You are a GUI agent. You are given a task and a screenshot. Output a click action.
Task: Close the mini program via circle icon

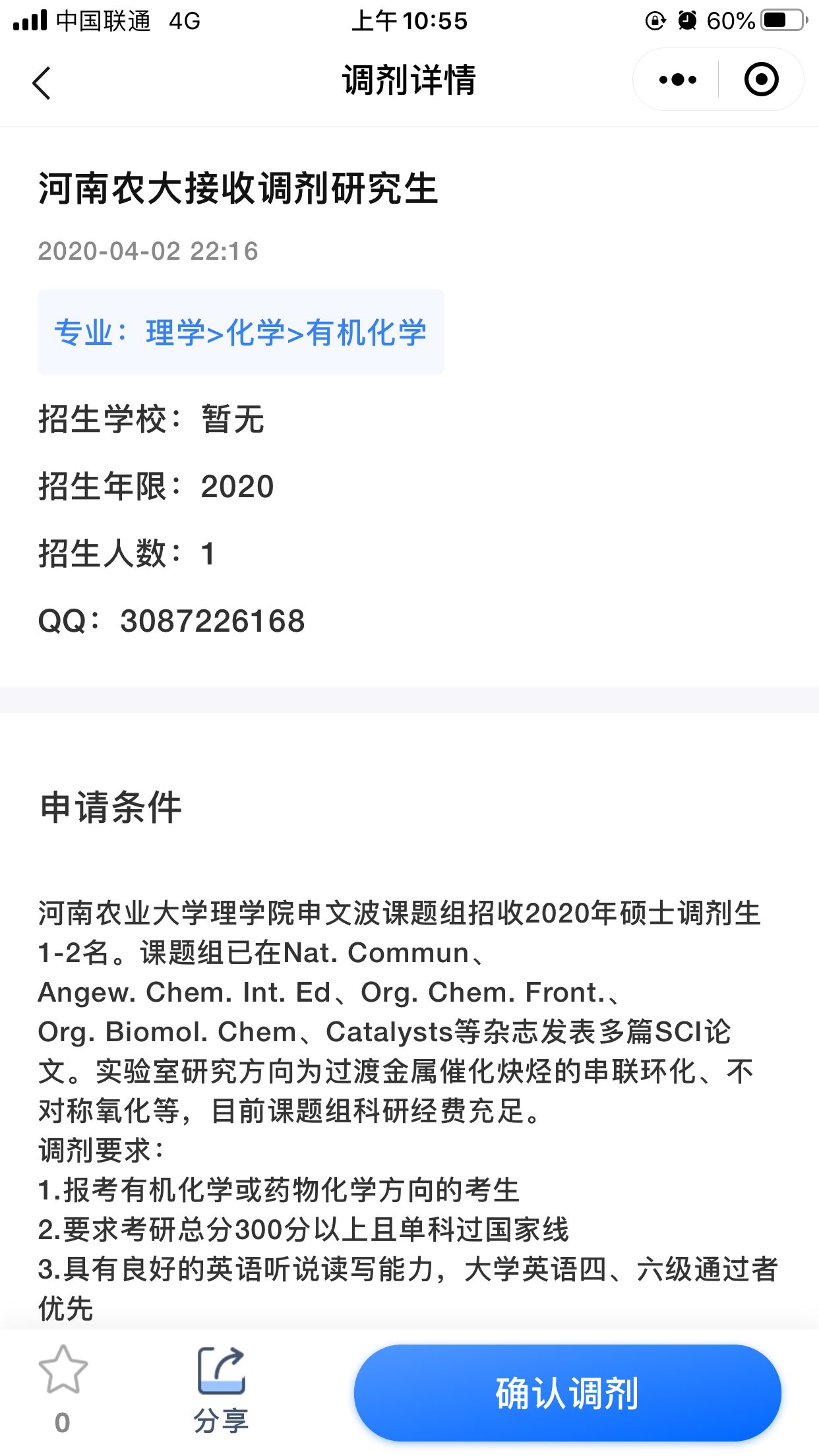point(761,80)
